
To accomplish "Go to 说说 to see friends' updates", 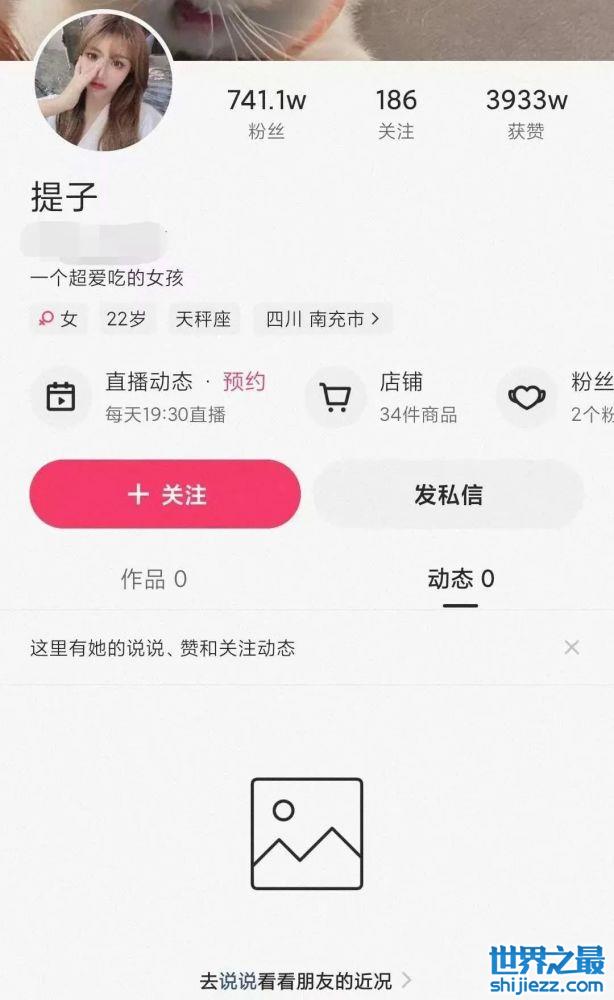I will click(x=305, y=980).
